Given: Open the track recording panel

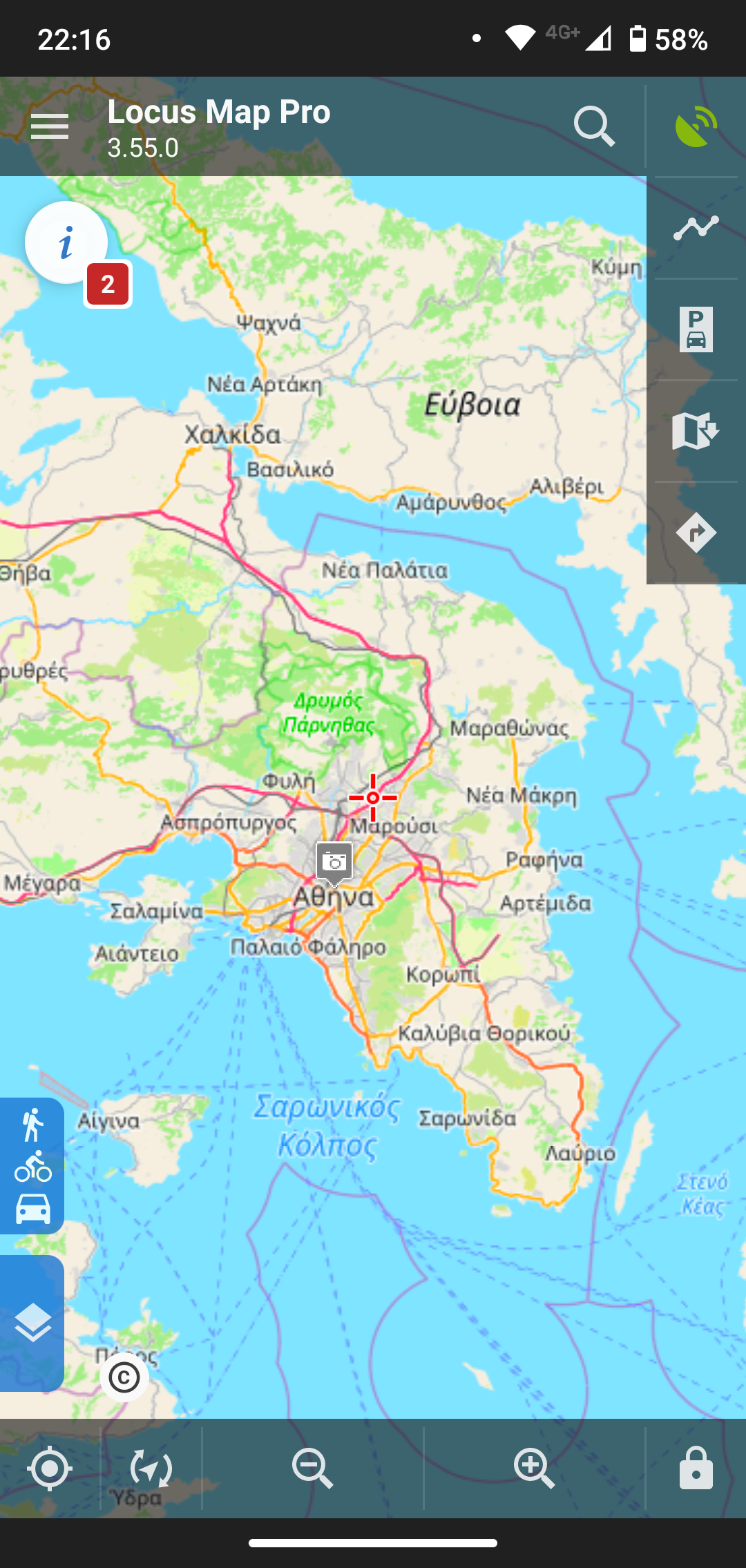Looking at the screenshot, I should tap(696, 228).
